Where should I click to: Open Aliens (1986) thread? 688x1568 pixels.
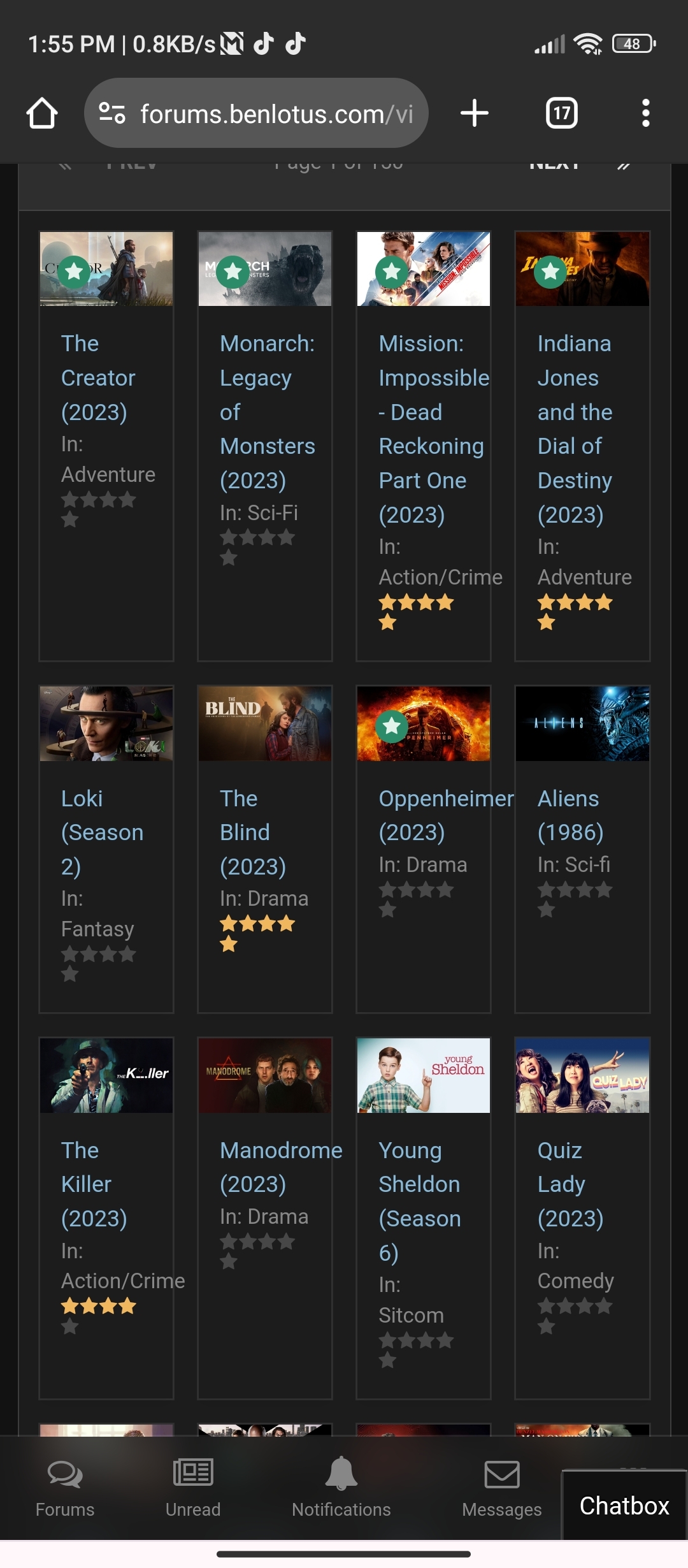(570, 815)
